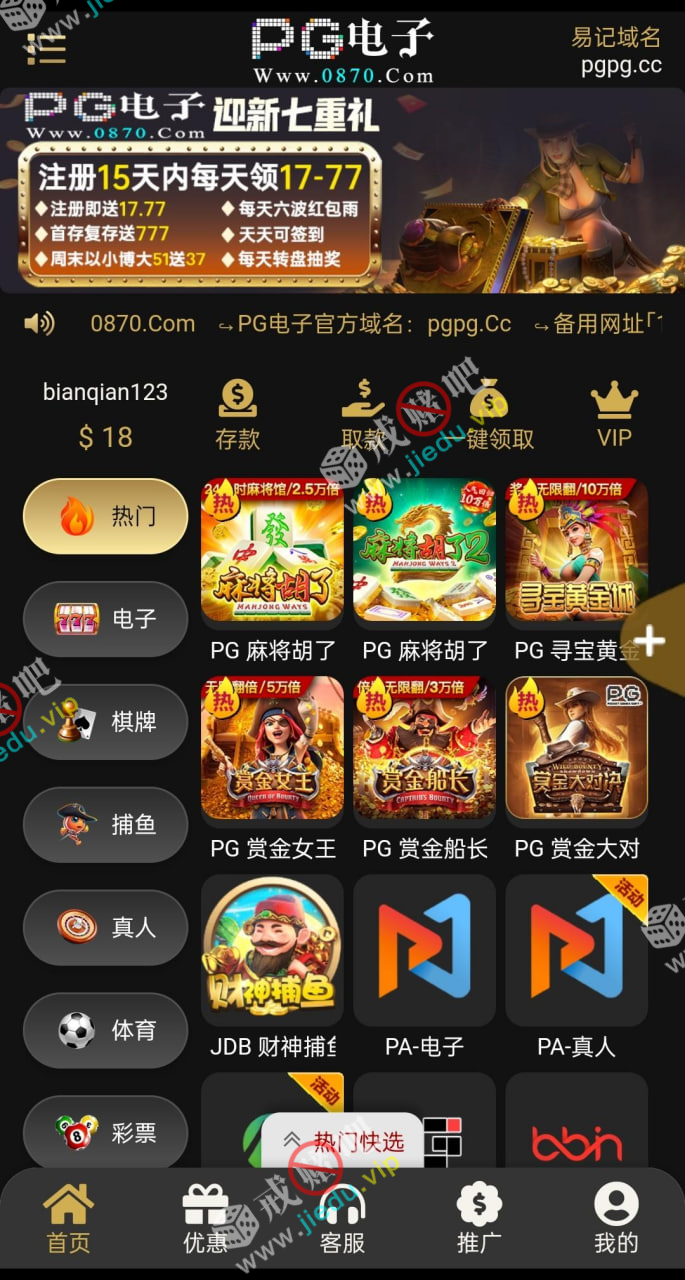Select the 棋牌 category
This screenshot has height=1280, width=685.
(105, 722)
